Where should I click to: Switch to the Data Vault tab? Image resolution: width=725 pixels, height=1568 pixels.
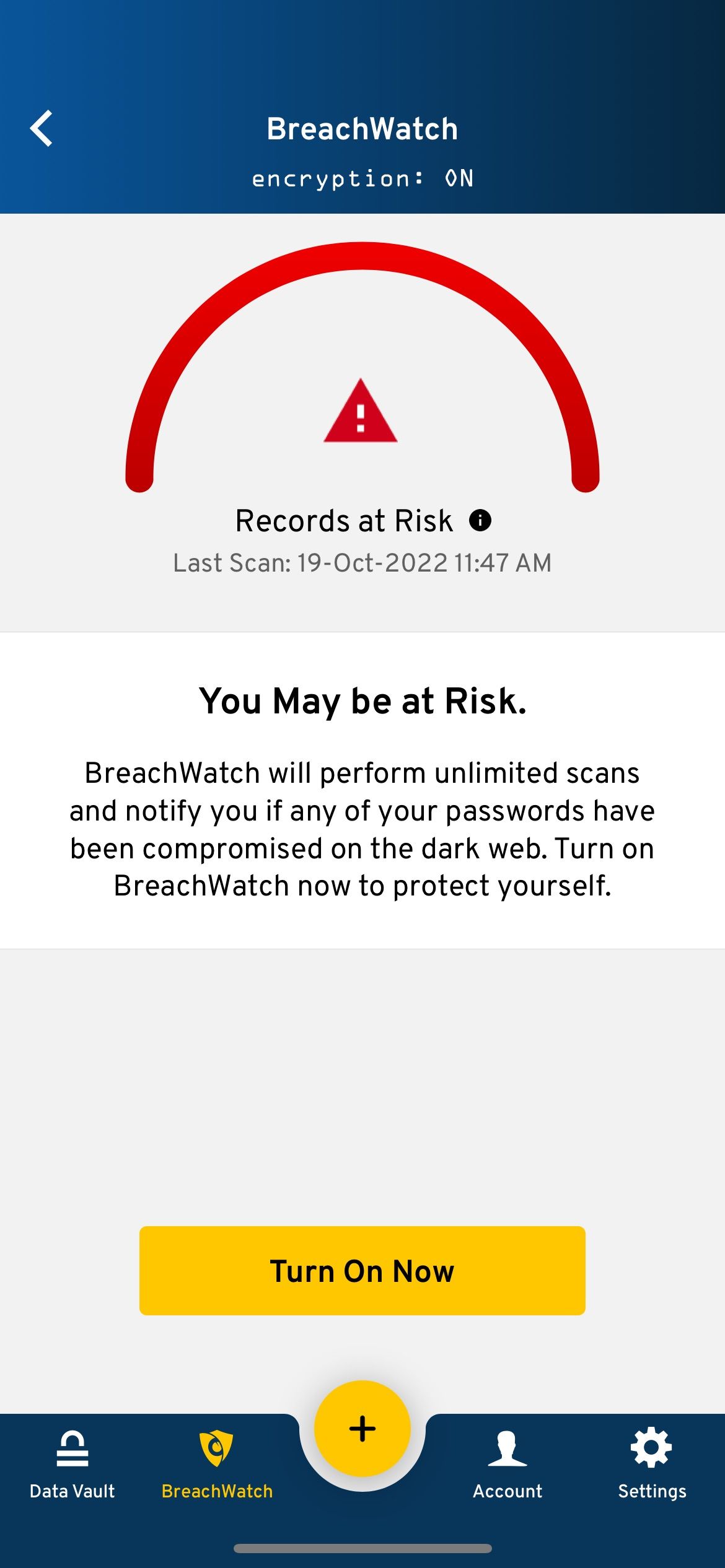[x=72, y=1465]
